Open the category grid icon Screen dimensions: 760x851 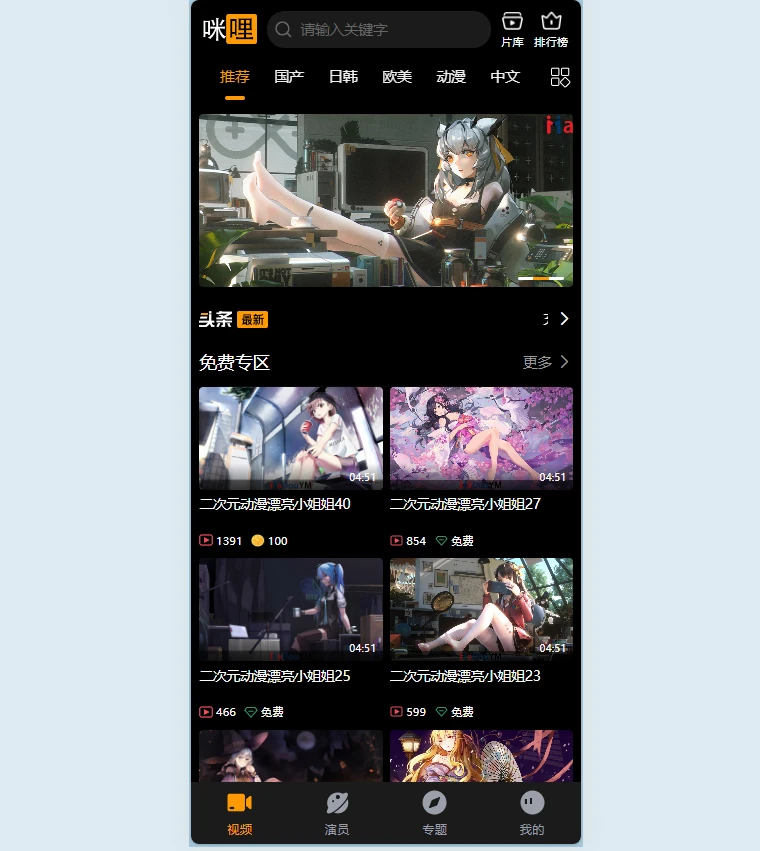560,77
